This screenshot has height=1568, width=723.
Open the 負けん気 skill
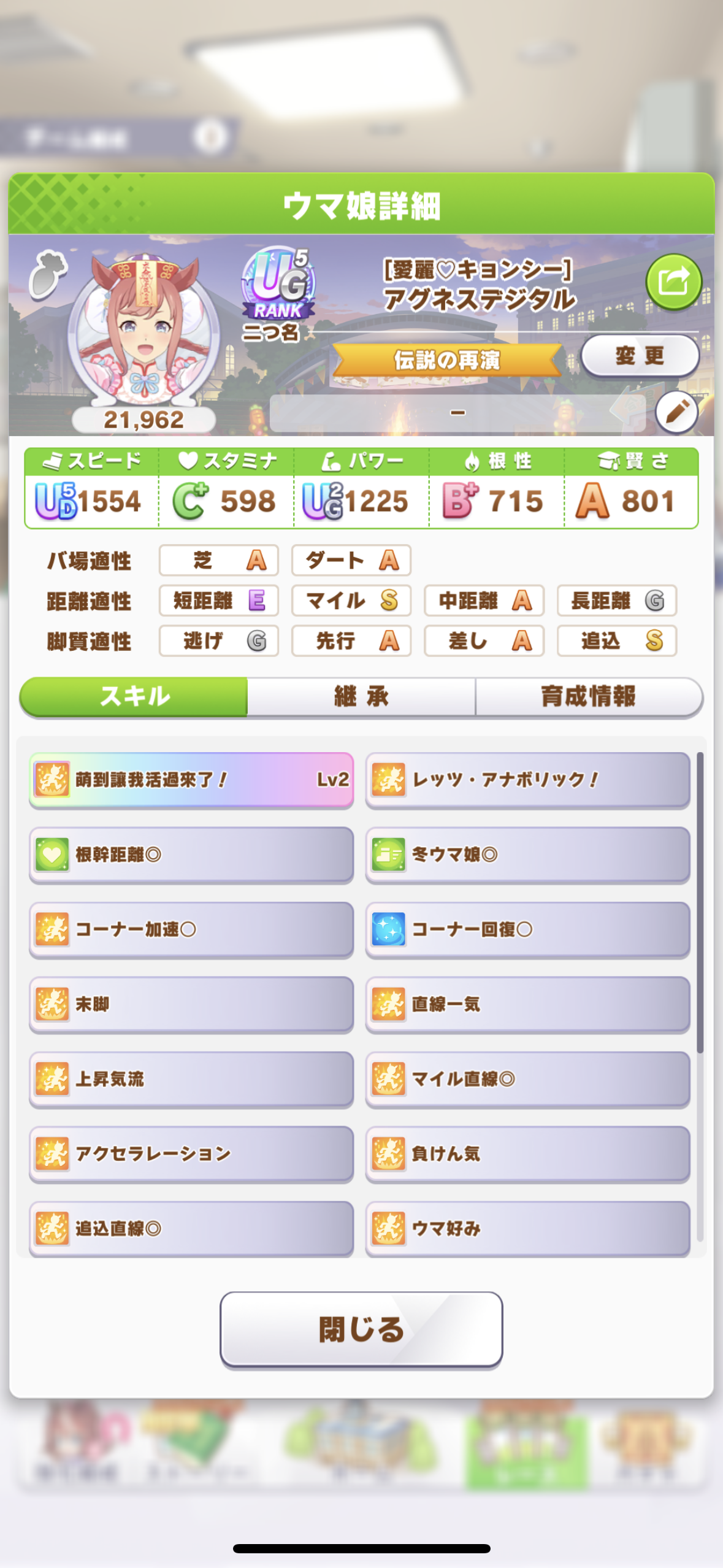point(528,1154)
